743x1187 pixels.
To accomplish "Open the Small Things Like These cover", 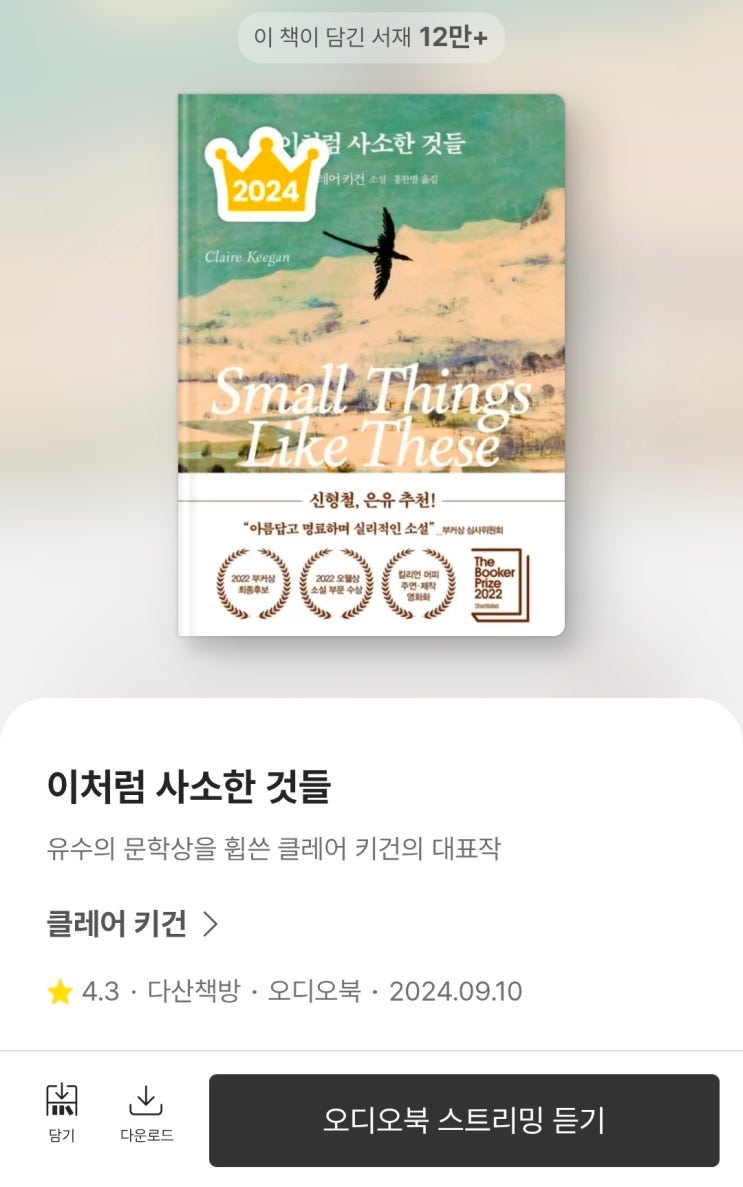I will coord(371,365).
